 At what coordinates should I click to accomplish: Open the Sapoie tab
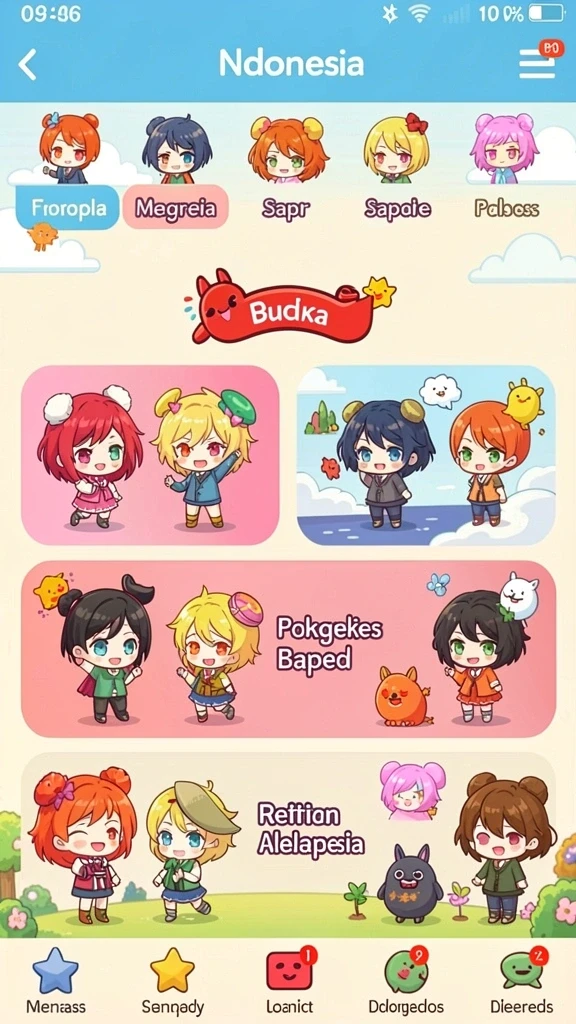click(x=398, y=208)
